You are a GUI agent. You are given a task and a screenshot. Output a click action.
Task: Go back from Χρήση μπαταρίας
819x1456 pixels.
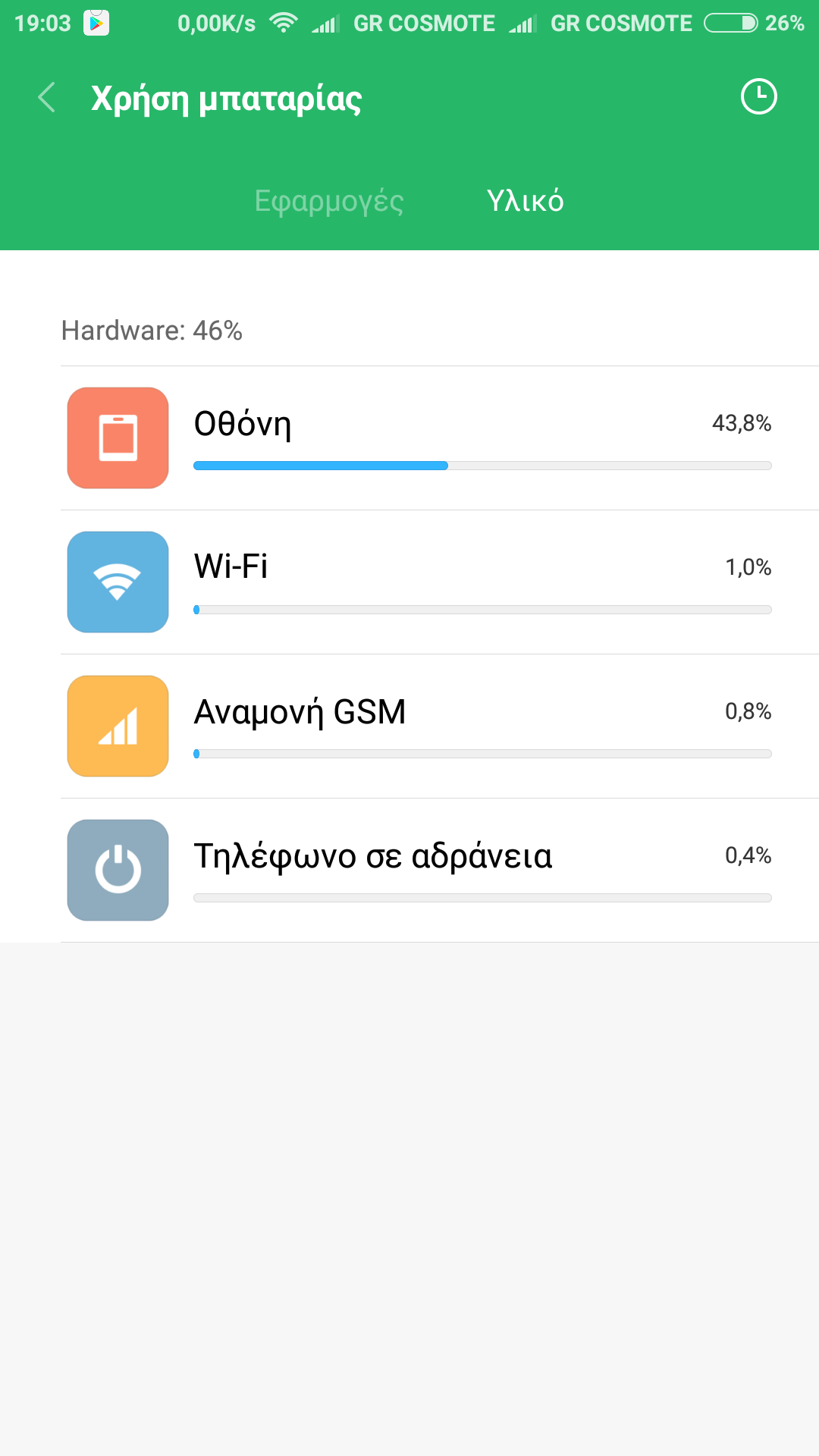pos(47,98)
